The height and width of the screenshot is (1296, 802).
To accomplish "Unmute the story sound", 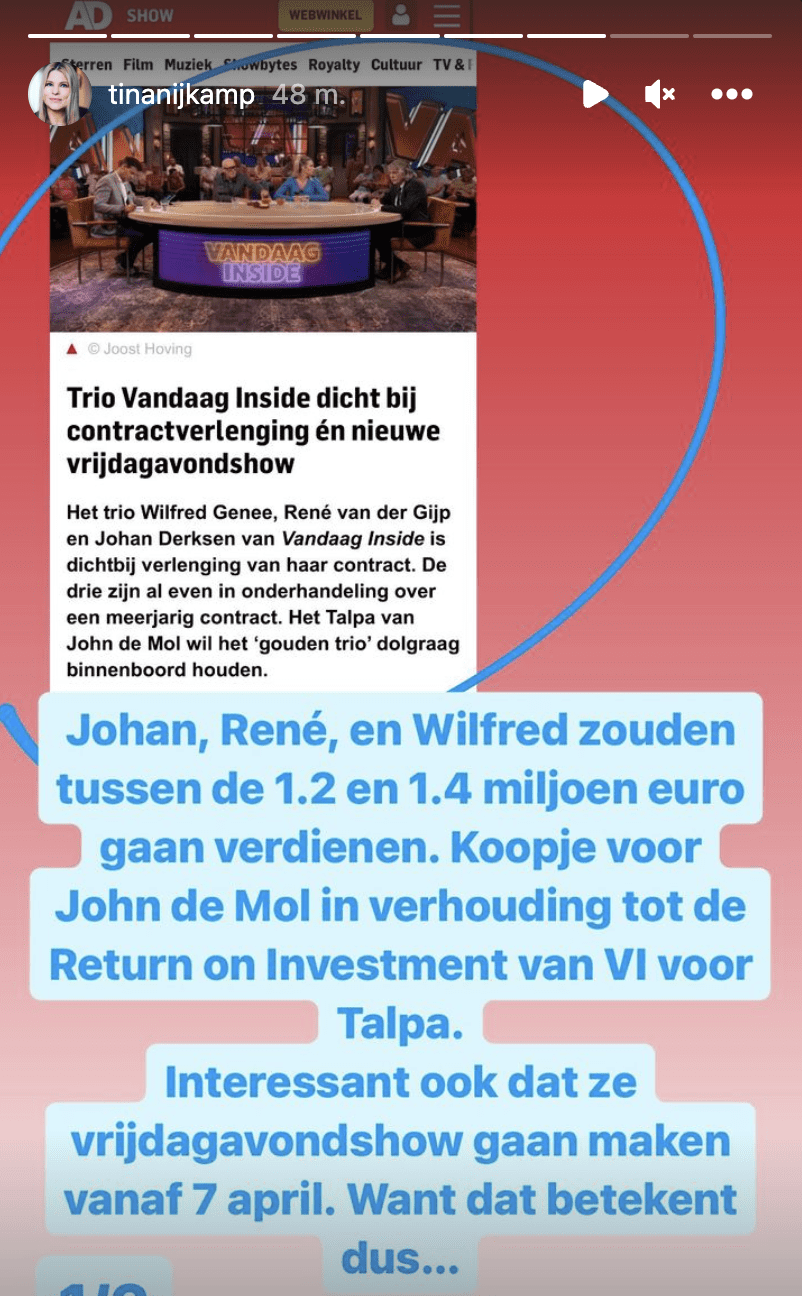I will (x=659, y=95).
